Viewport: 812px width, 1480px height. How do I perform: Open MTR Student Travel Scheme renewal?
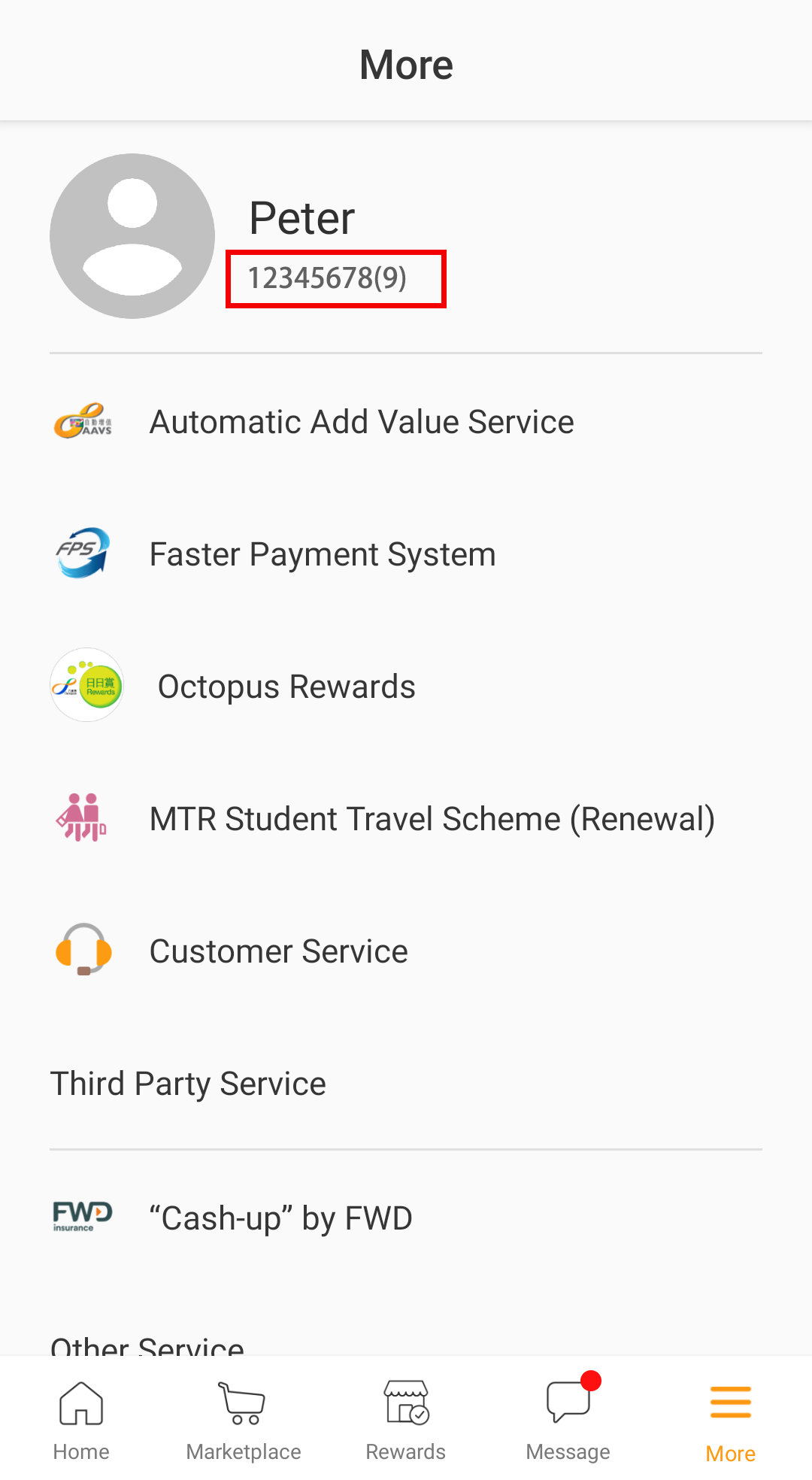point(406,818)
